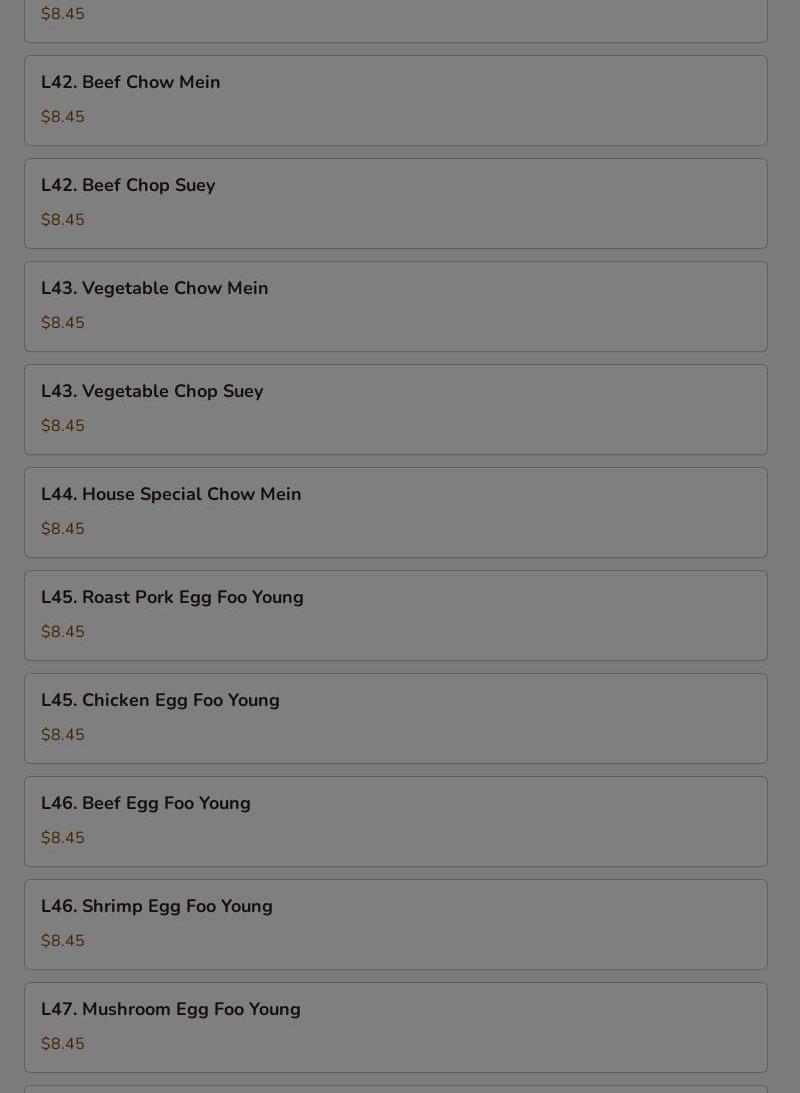Click the price for Chicken Egg Foo Young
The width and height of the screenshot is (800, 1093).
tap(62, 734)
